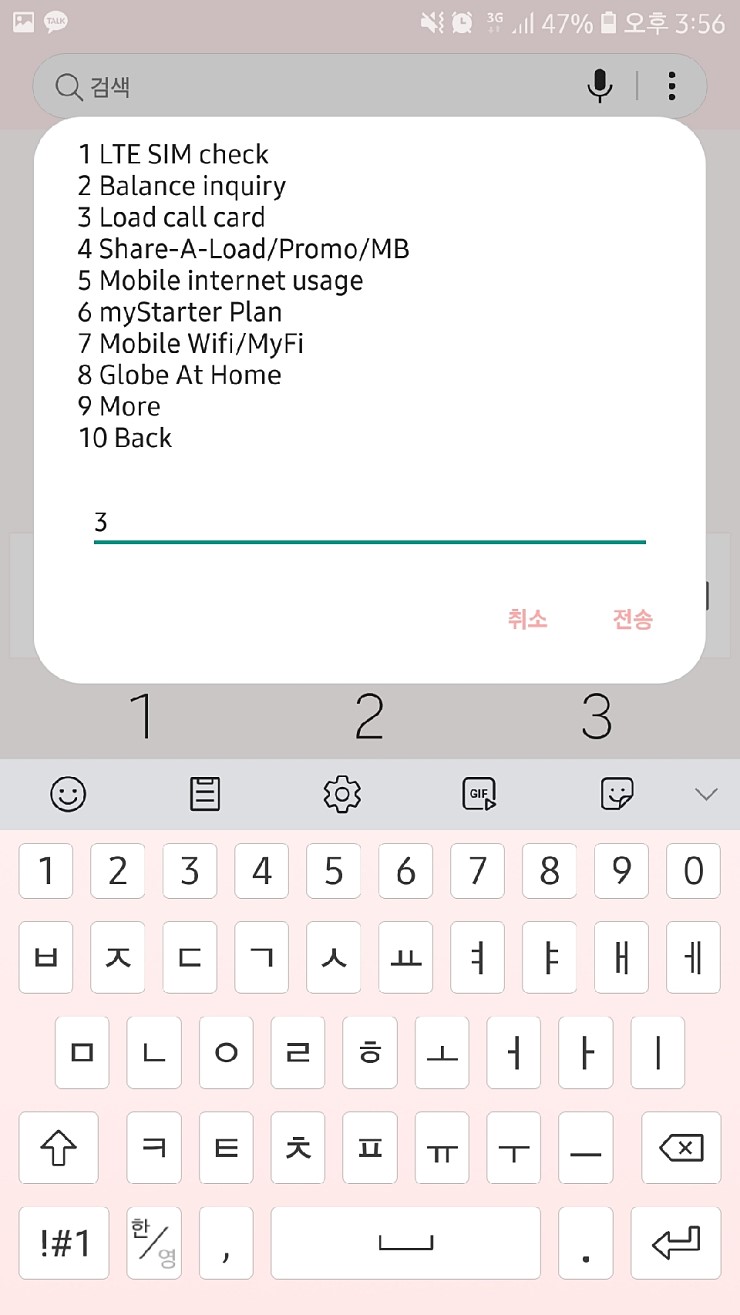Tap the period key
This screenshot has width=740, height=1315.
point(585,1243)
